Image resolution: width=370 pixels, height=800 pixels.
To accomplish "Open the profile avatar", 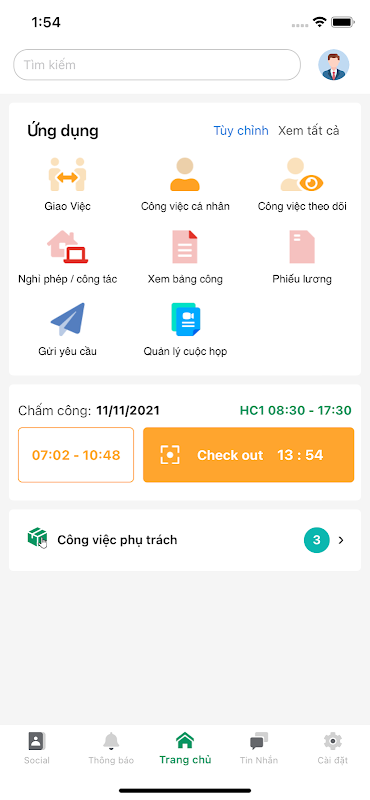I will 334,65.
